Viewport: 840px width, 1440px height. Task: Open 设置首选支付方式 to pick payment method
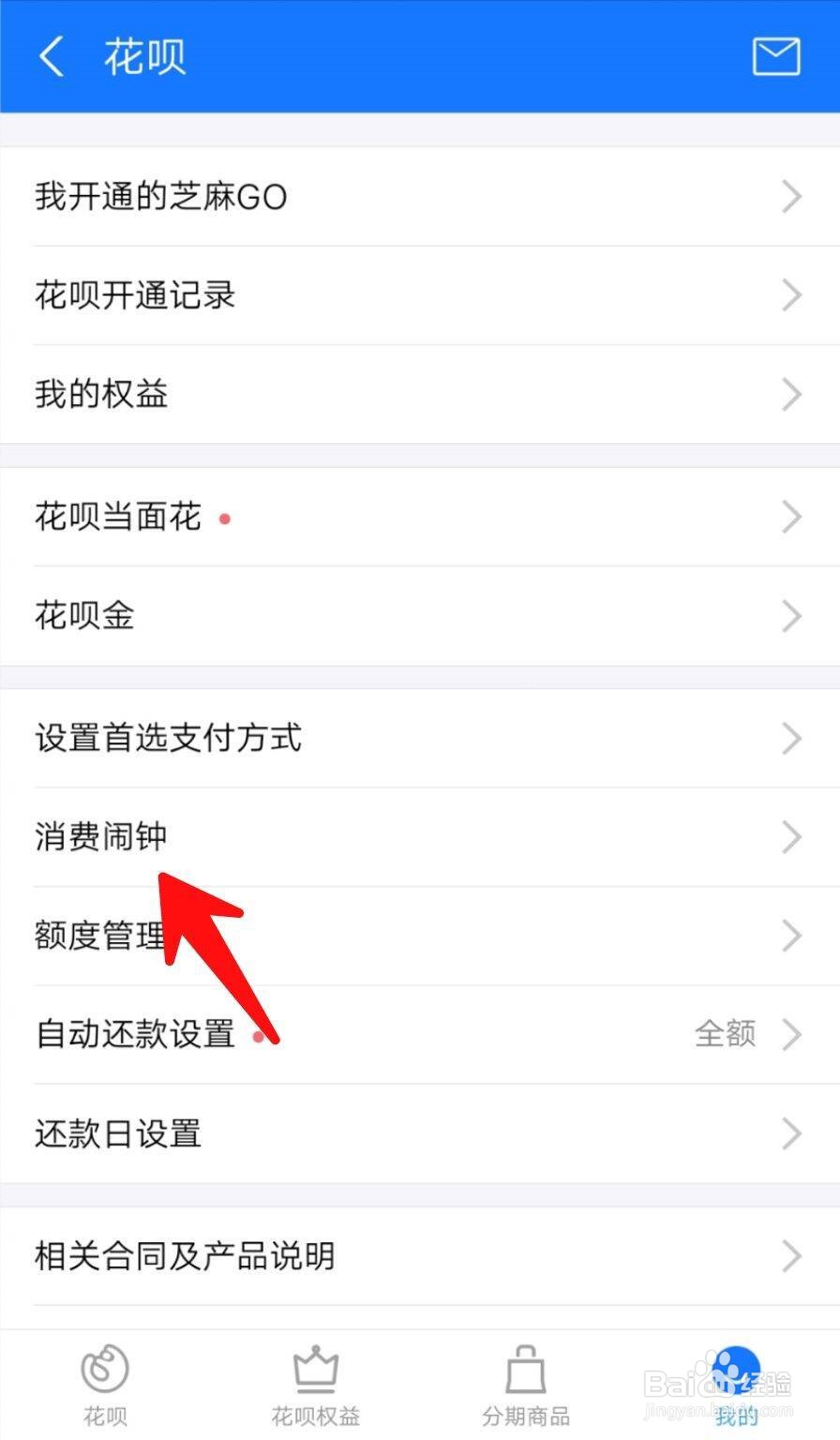[x=420, y=739]
